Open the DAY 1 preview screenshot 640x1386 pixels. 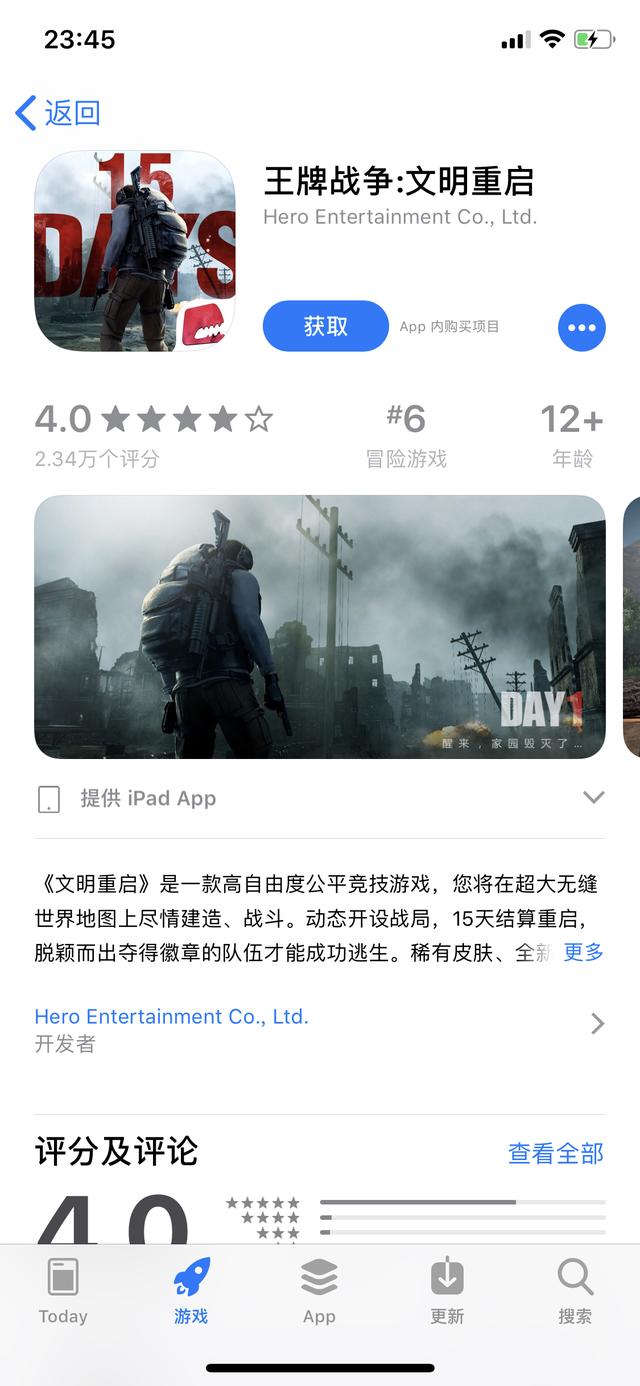pos(319,627)
